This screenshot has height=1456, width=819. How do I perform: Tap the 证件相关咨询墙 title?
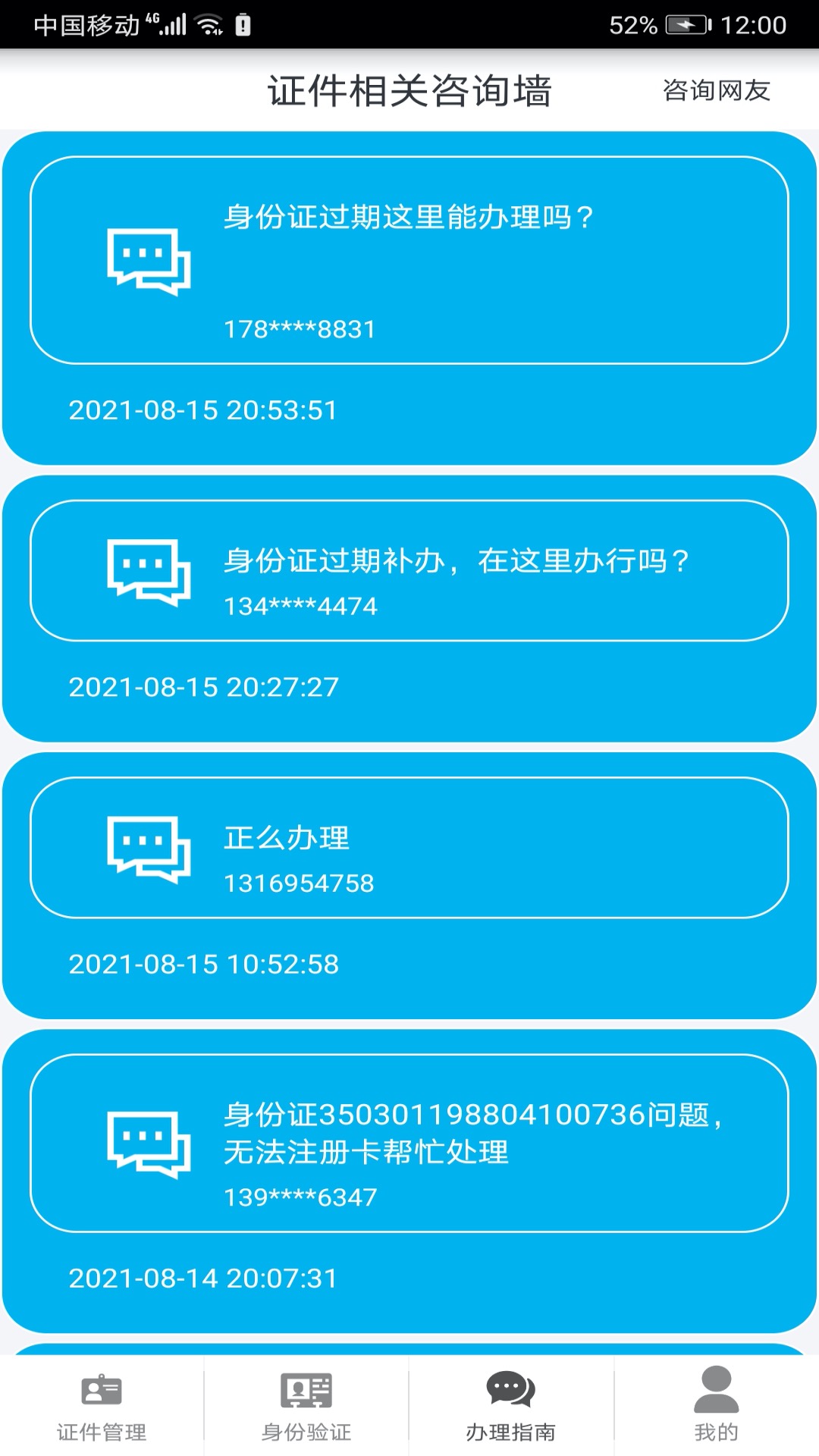pyautogui.click(x=409, y=91)
